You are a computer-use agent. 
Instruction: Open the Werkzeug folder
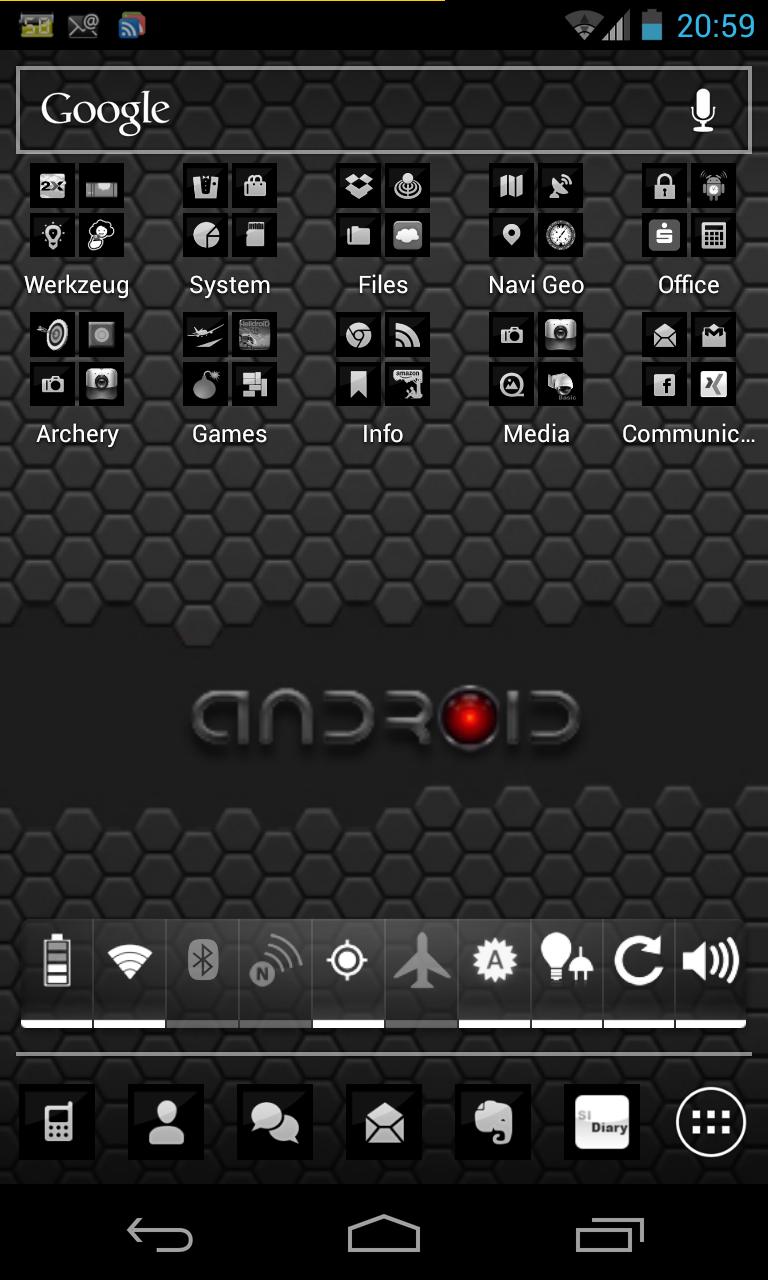(x=77, y=232)
